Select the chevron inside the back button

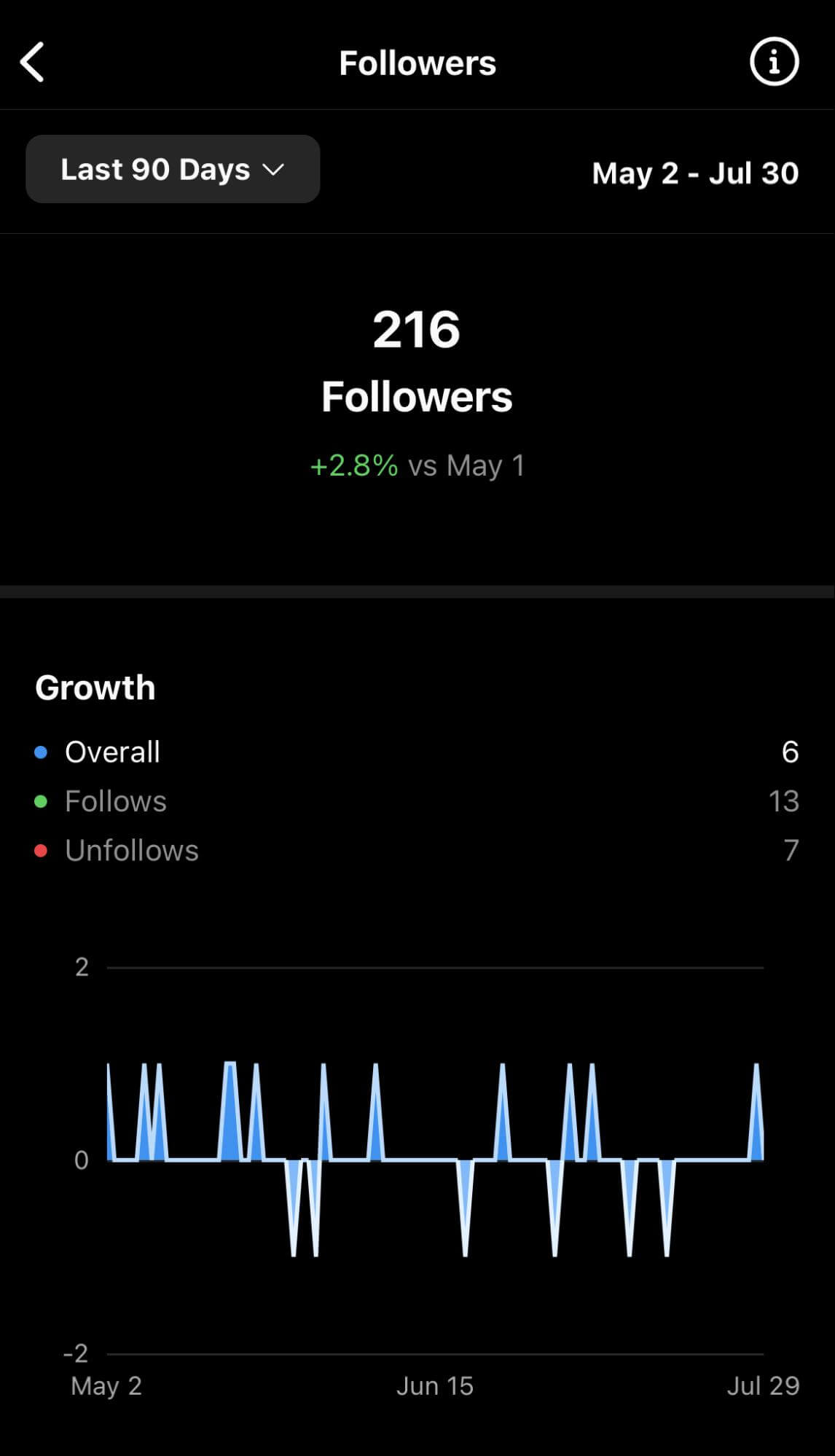(x=32, y=62)
